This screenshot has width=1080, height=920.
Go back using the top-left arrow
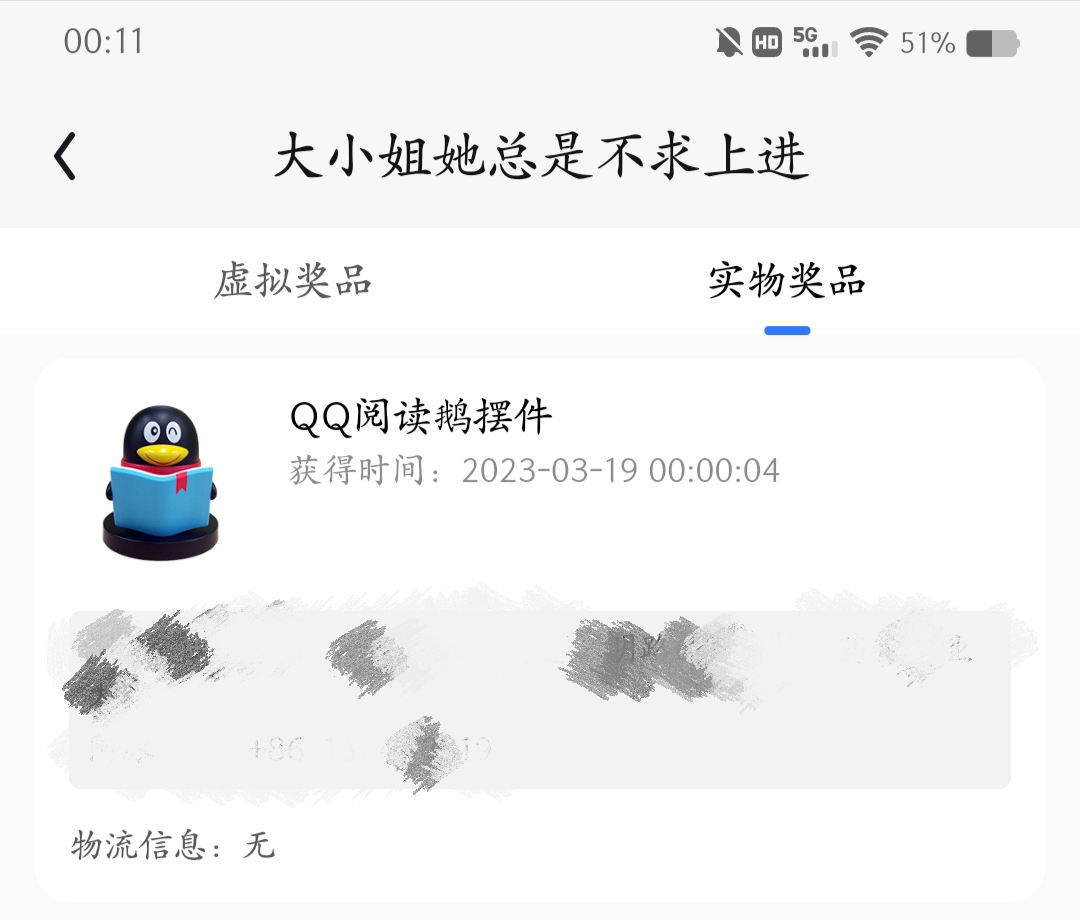pyautogui.click(x=66, y=158)
